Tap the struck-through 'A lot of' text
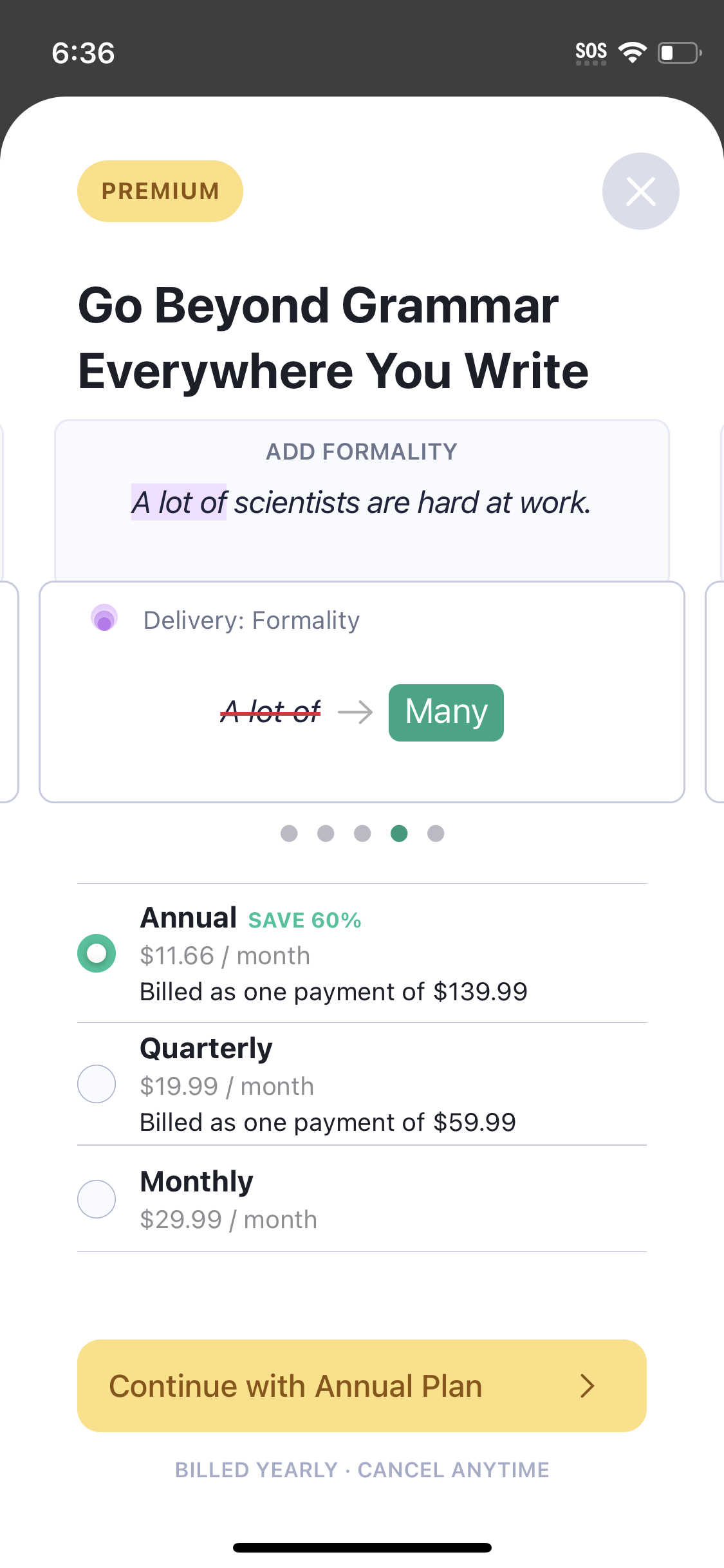The image size is (724, 1568). point(270,712)
